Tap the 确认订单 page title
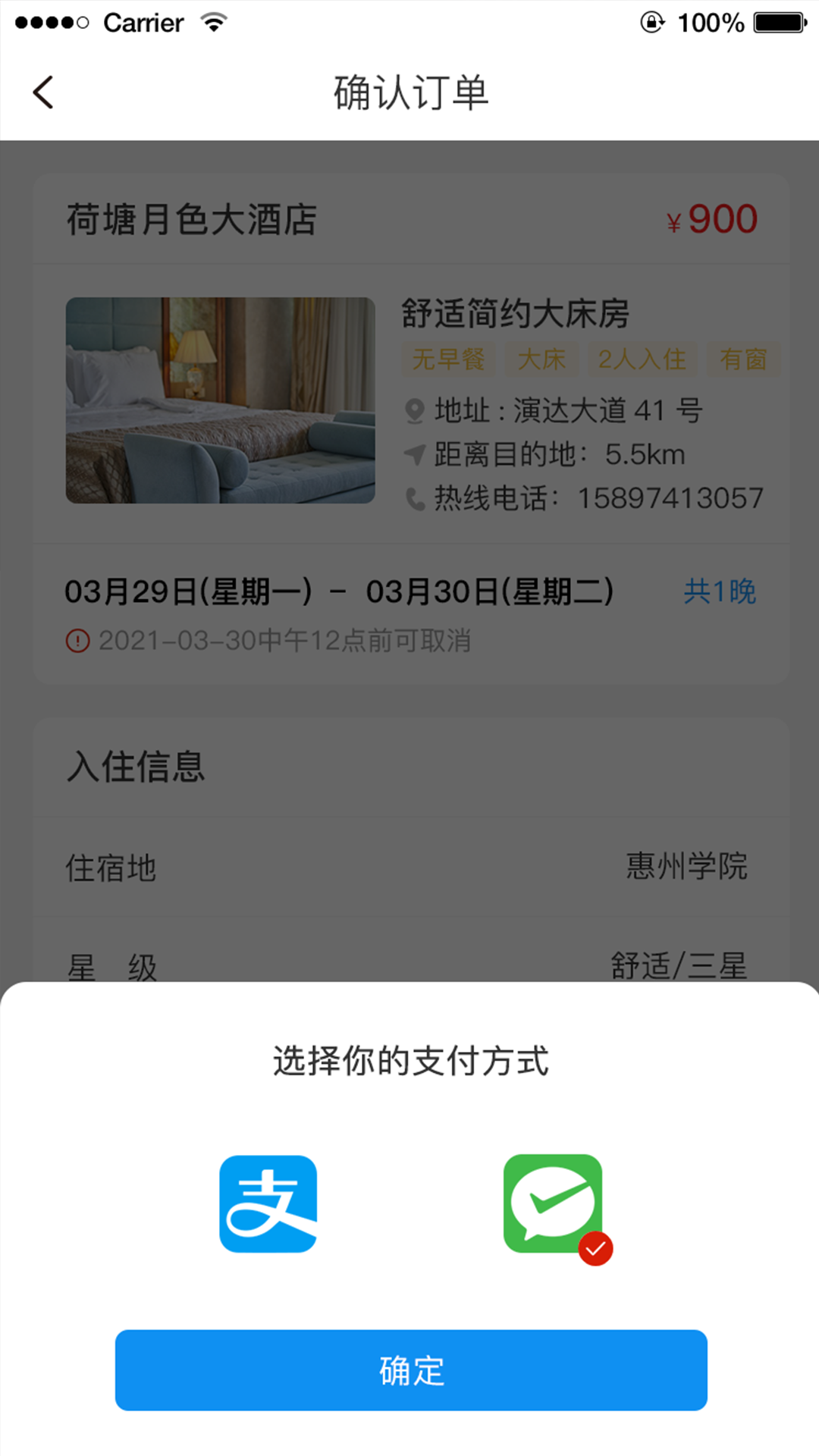Viewport: 819px width, 1456px height. pos(409,93)
